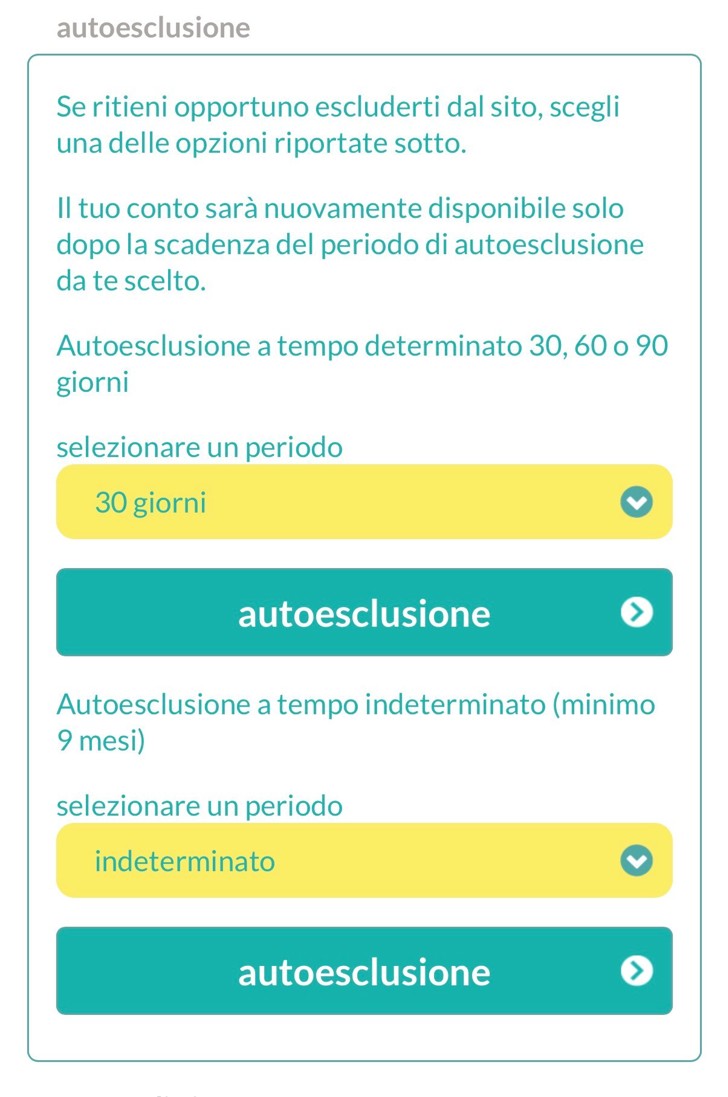728x1097 pixels.
Task: Click the chevron icon on the indeterminato dropdown
Action: pos(637,861)
